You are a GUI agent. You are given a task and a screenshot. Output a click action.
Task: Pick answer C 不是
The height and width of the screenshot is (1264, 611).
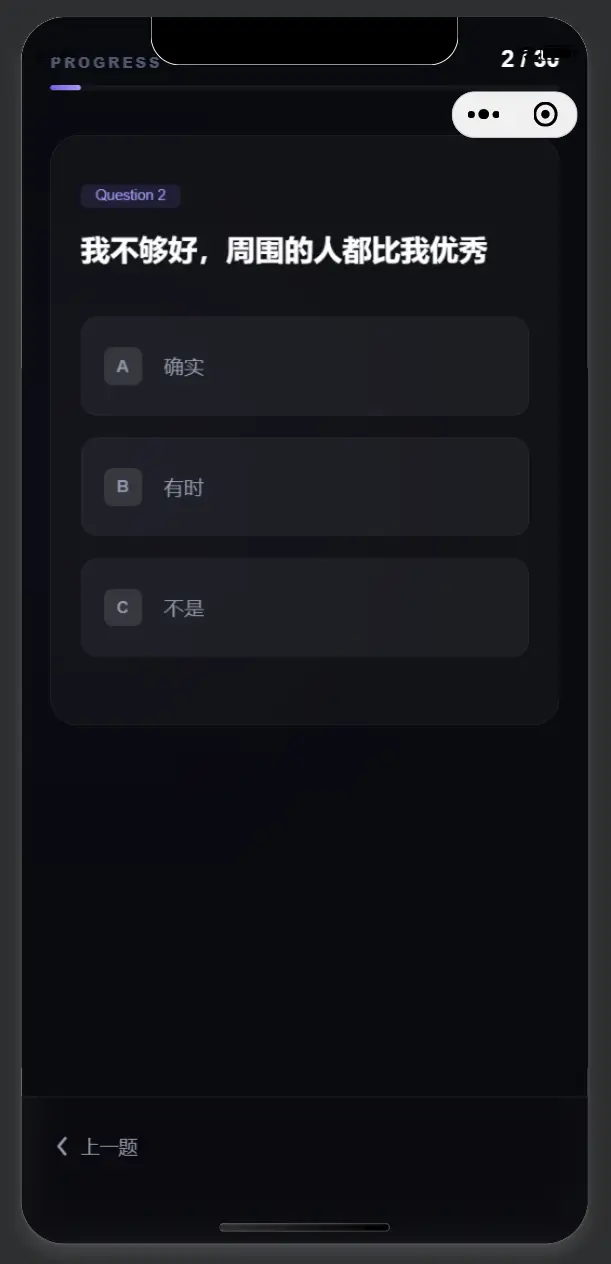coord(304,607)
